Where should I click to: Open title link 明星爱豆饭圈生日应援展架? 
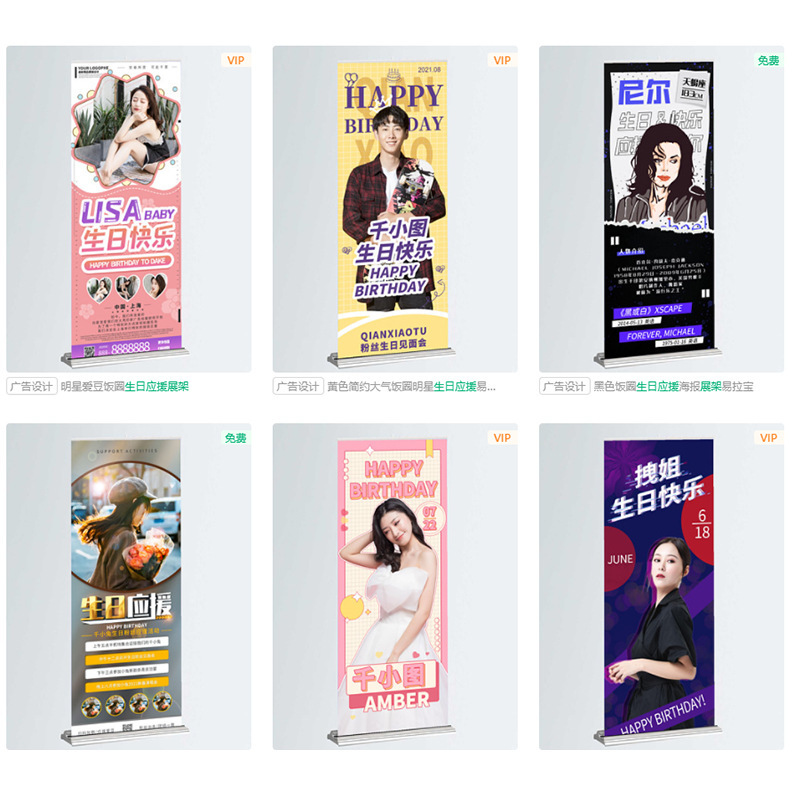125,386
